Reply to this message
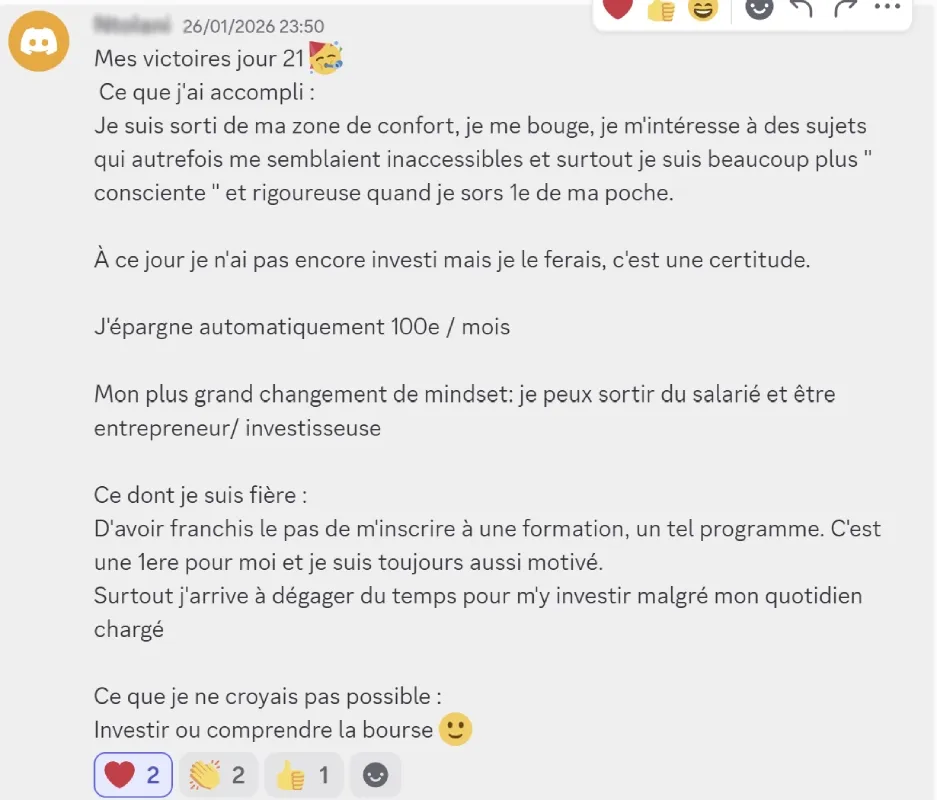The height and width of the screenshot is (800, 937). point(801,10)
